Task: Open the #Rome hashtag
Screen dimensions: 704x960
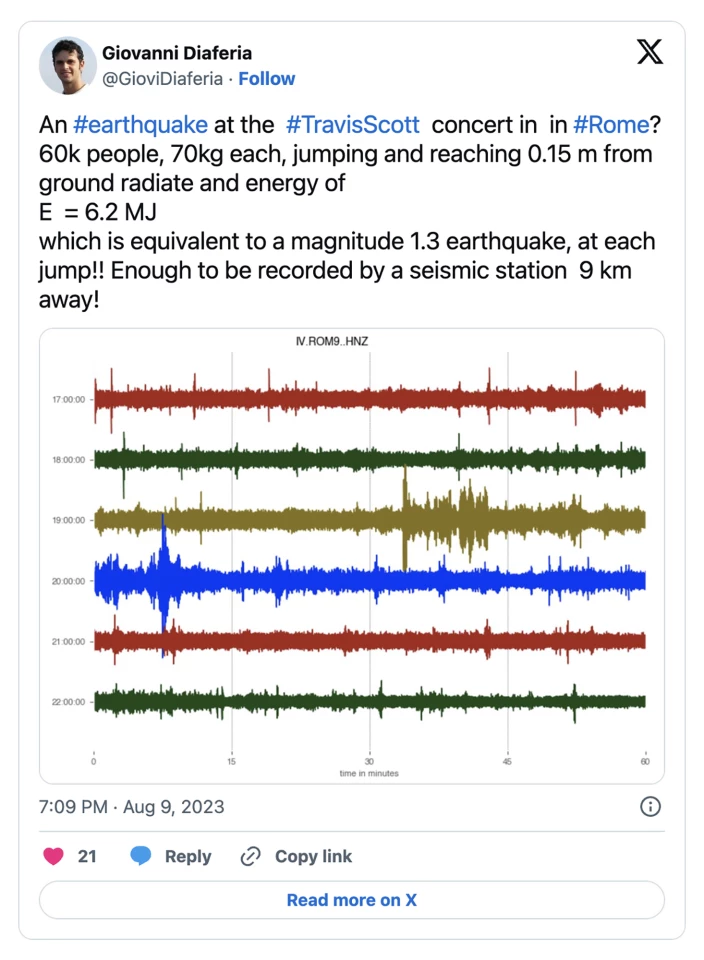Action: pos(611,125)
